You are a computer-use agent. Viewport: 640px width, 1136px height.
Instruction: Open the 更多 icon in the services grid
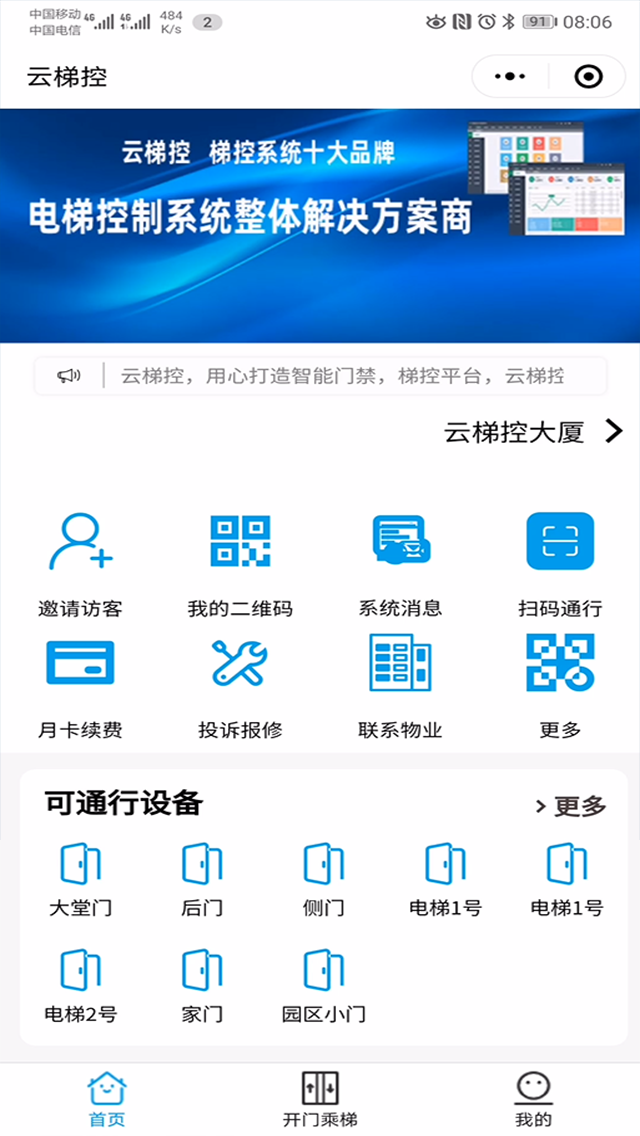(560, 686)
